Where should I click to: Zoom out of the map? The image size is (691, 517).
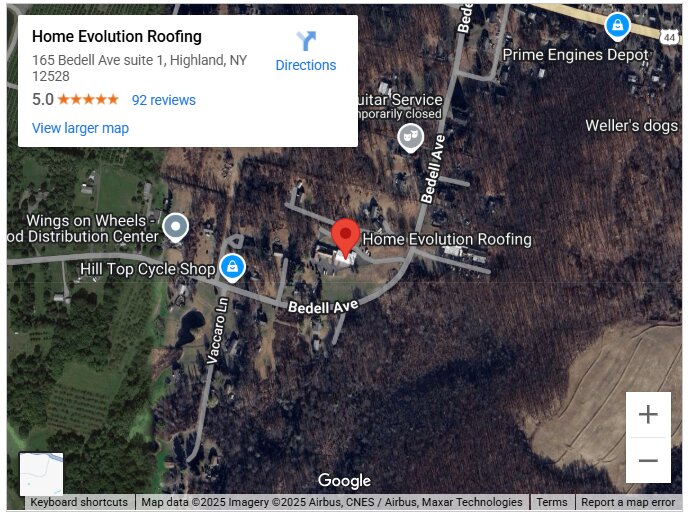point(648,461)
